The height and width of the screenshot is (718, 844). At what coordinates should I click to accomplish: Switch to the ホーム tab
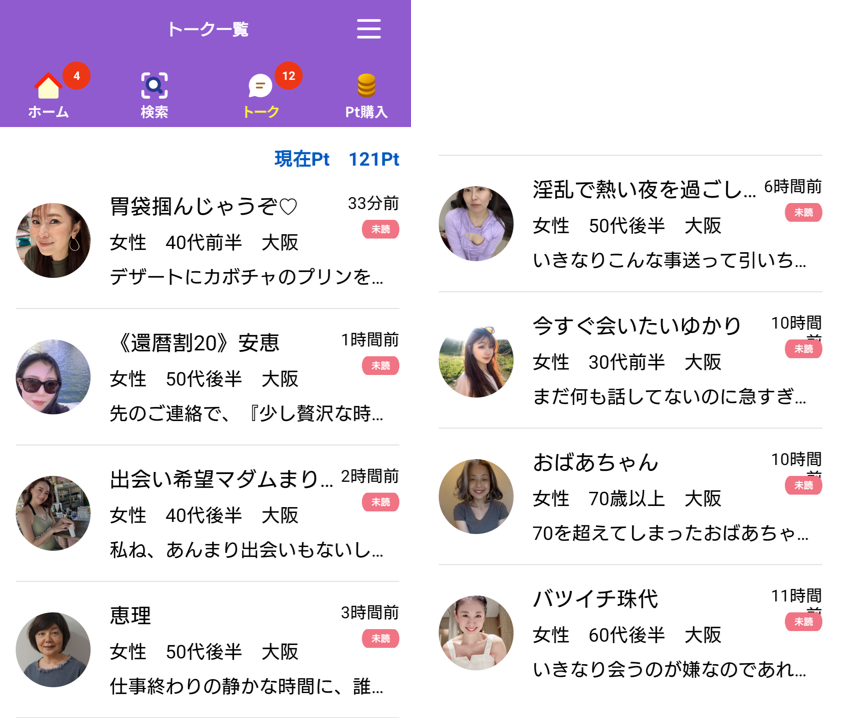[x=48, y=96]
